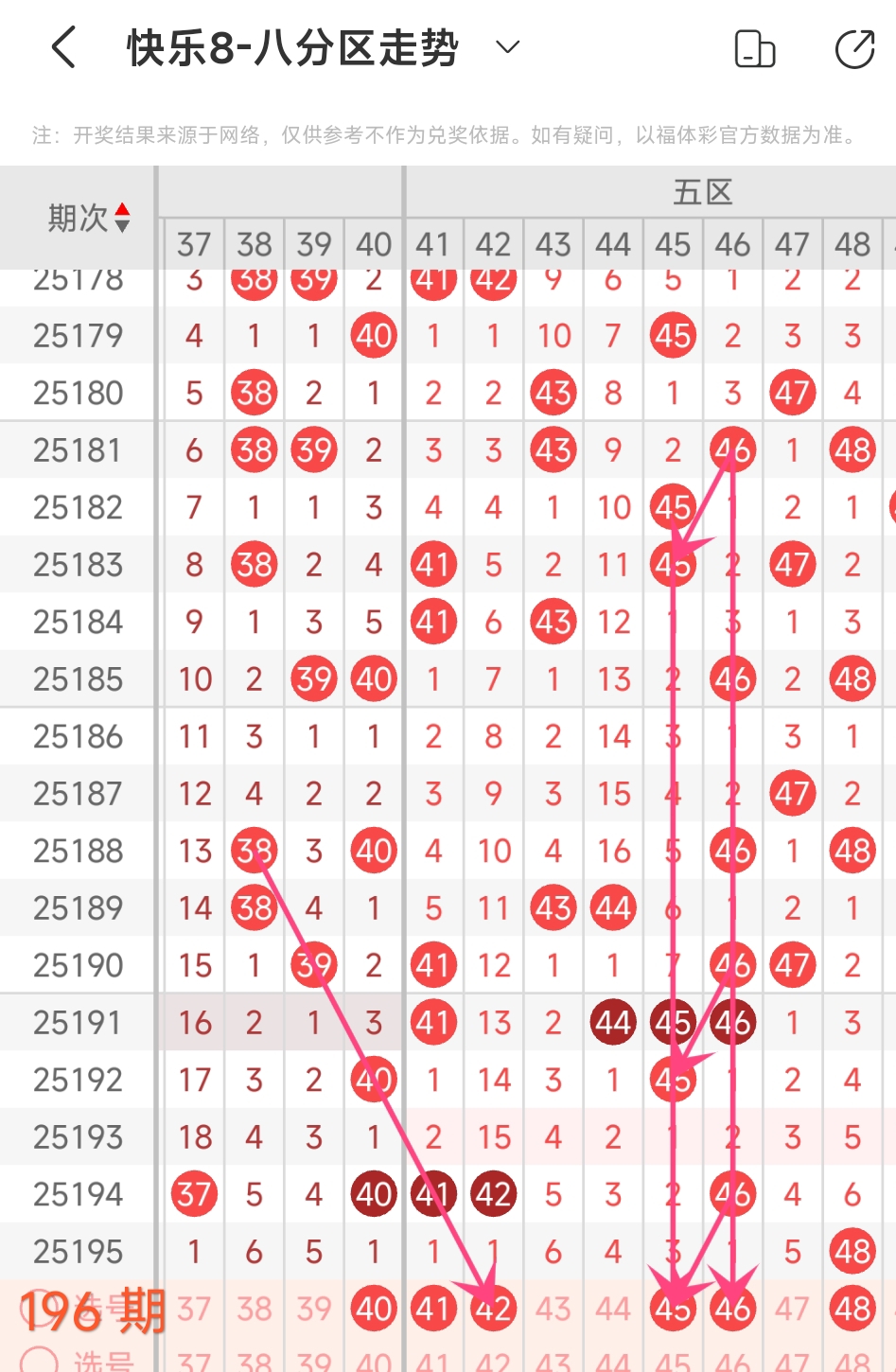Share this trend chart
The image size is (896, 1372).
854,49
